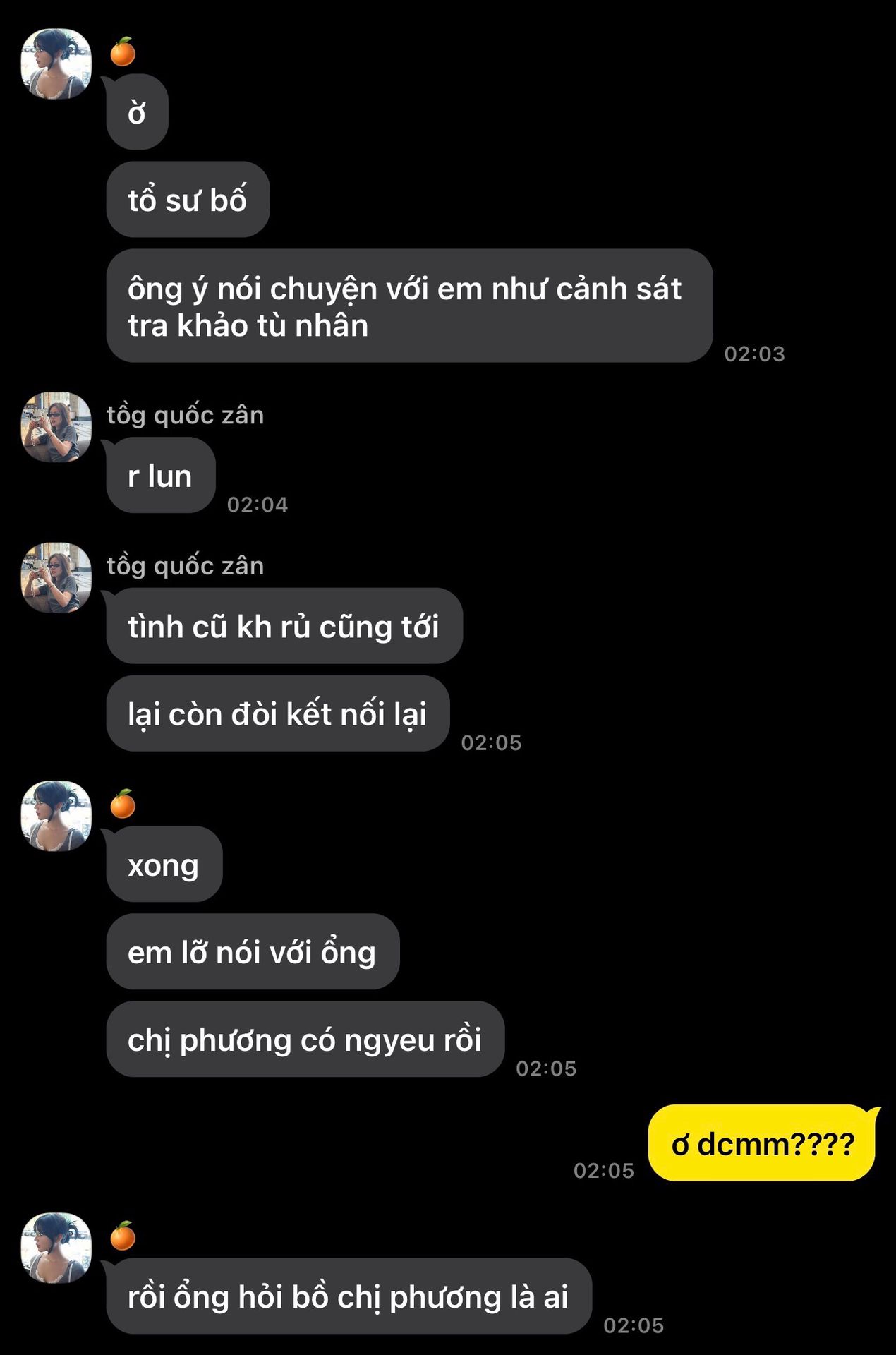Open the avatar beside "rồi ổng hỏi bồ" message
This screenshot has width=896, height=1355.
pos(56,1248)
